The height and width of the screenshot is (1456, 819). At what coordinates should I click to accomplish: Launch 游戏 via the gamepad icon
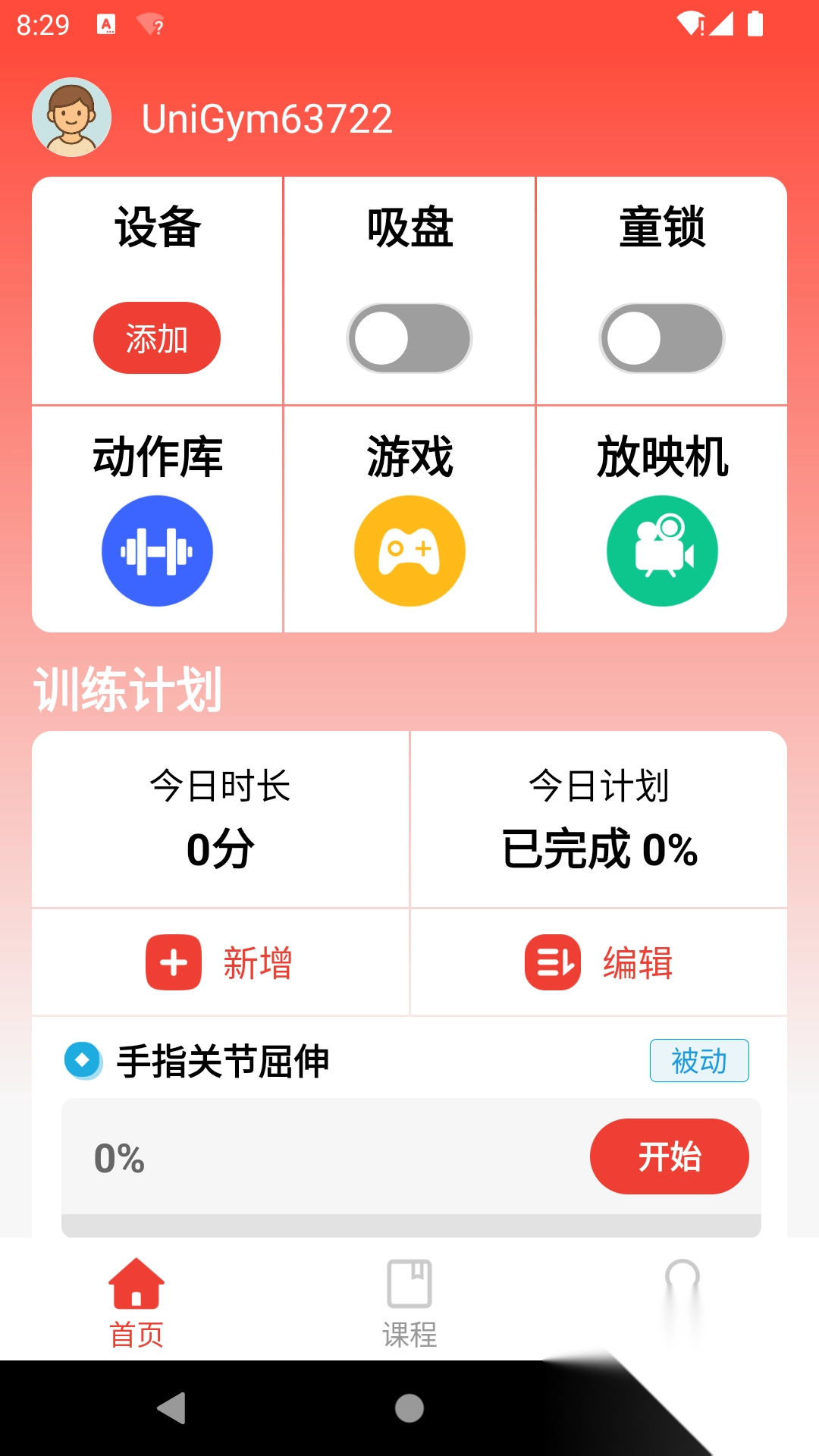tap(409, 551)
